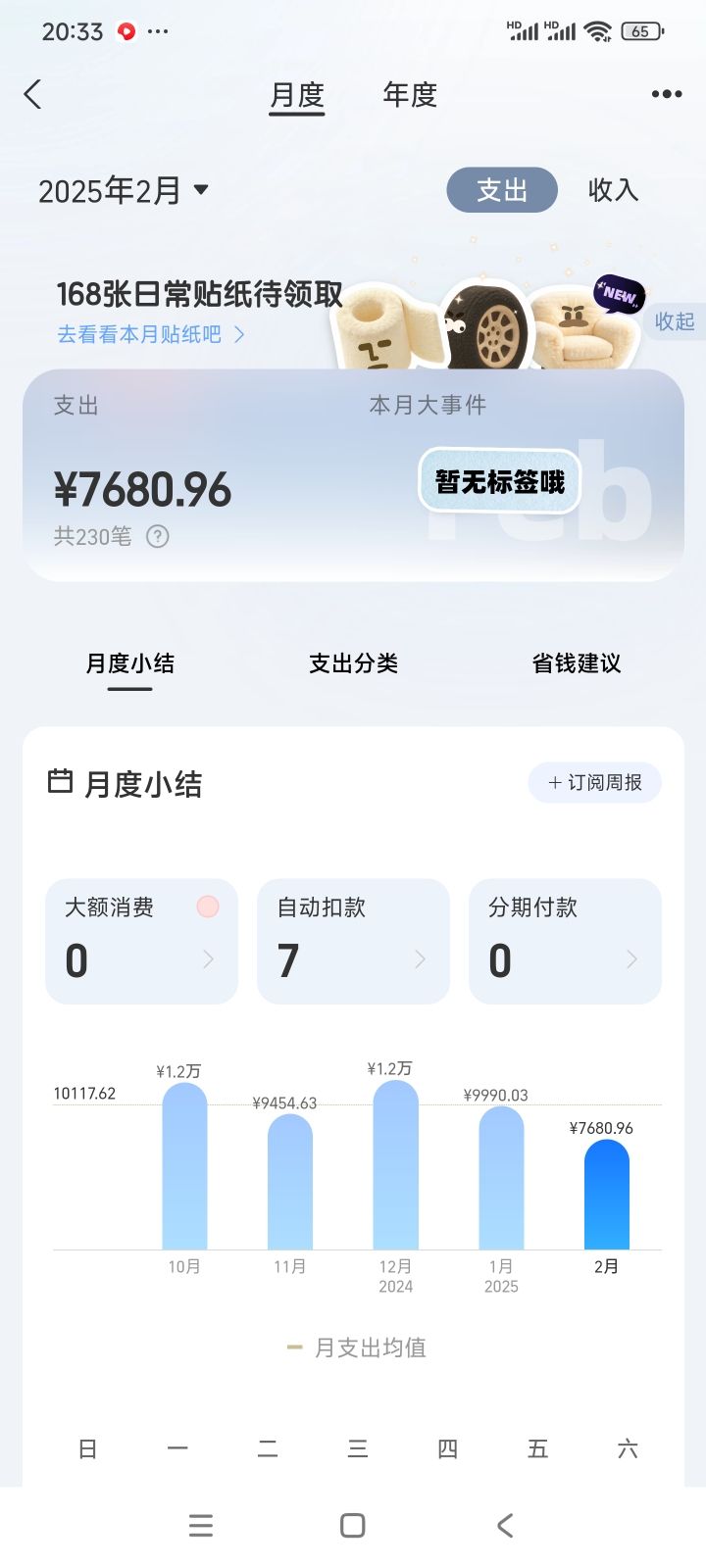Screen dimensions: 706x1568
Task: Jump to 支出分类 section
Action: (x=353, y=663)
